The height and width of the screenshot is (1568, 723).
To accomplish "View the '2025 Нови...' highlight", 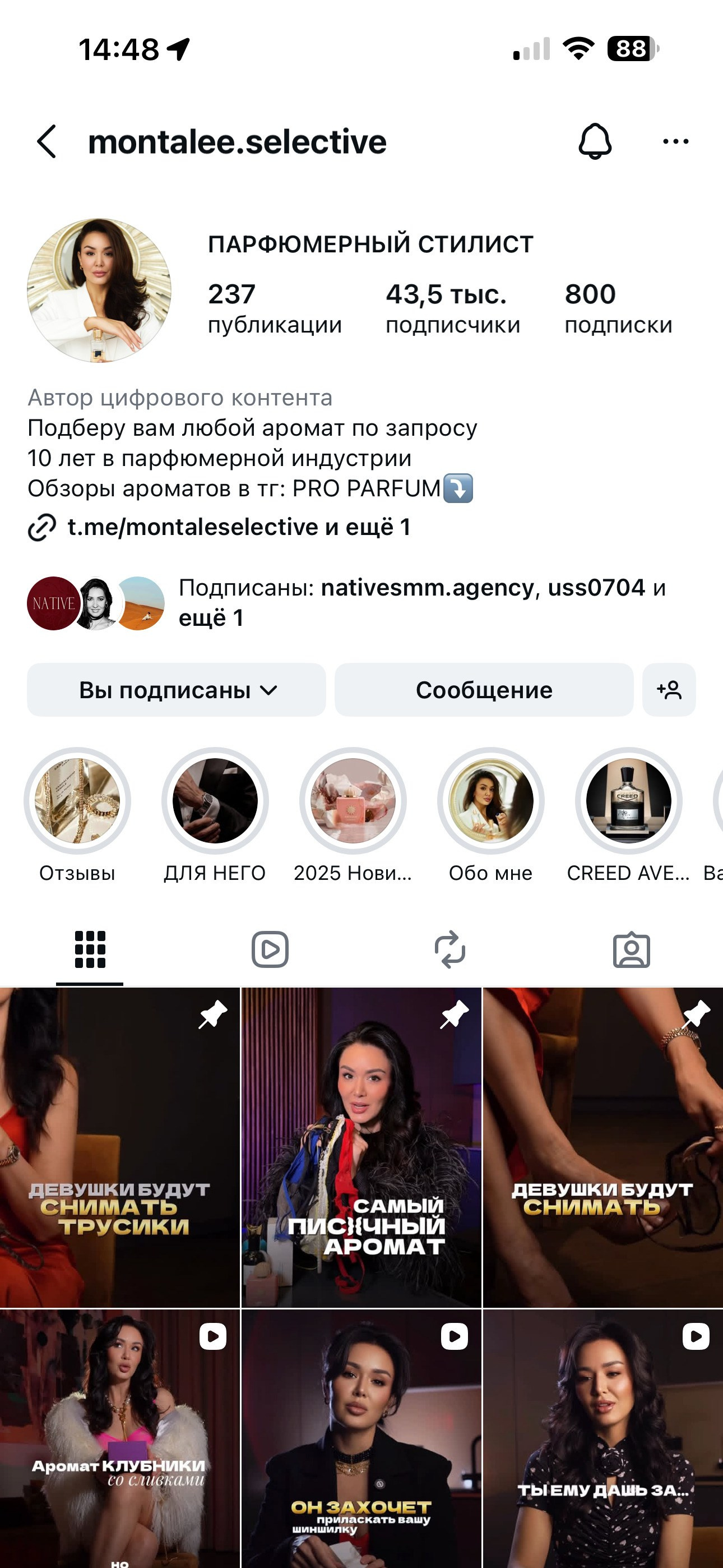I will (x=353, y=801).
